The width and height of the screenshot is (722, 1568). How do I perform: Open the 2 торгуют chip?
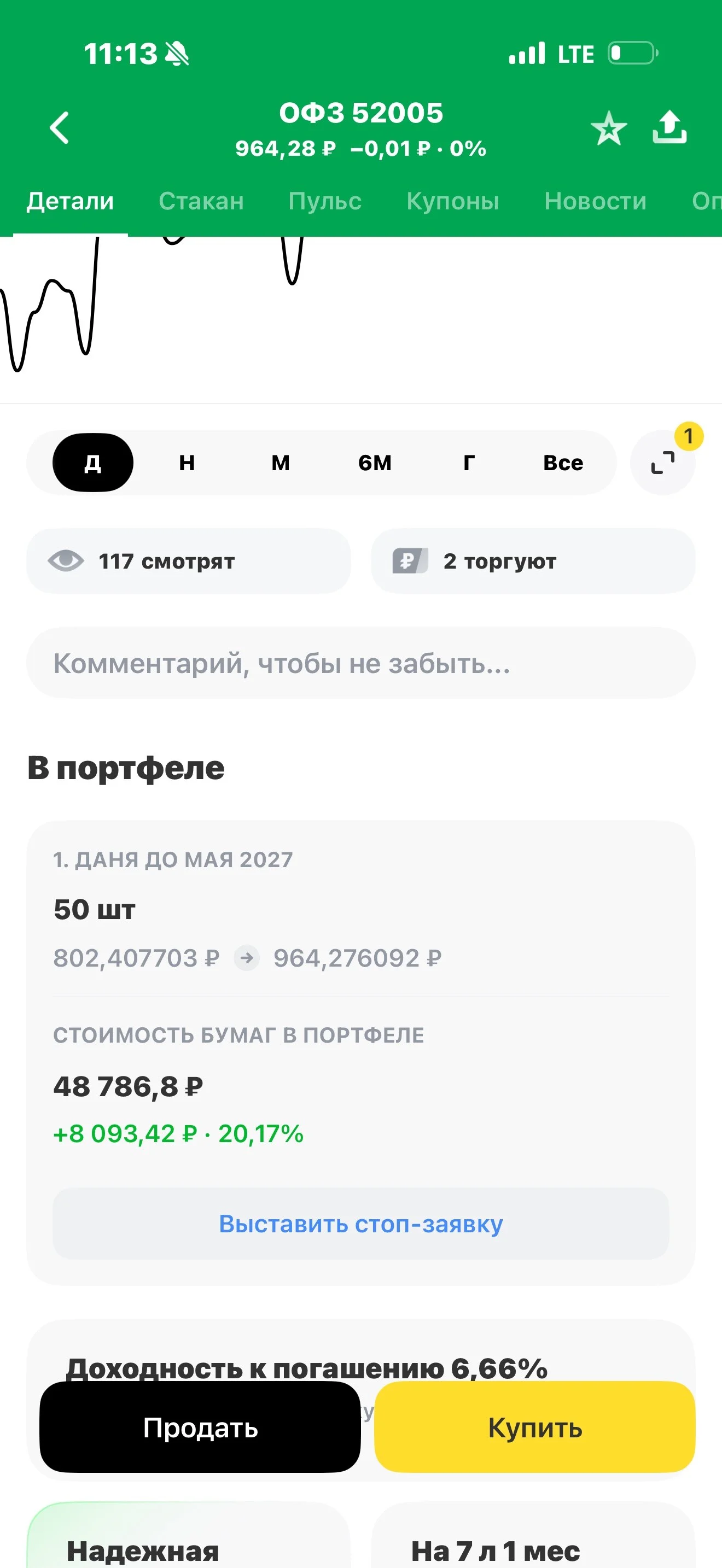pos(533,561)
